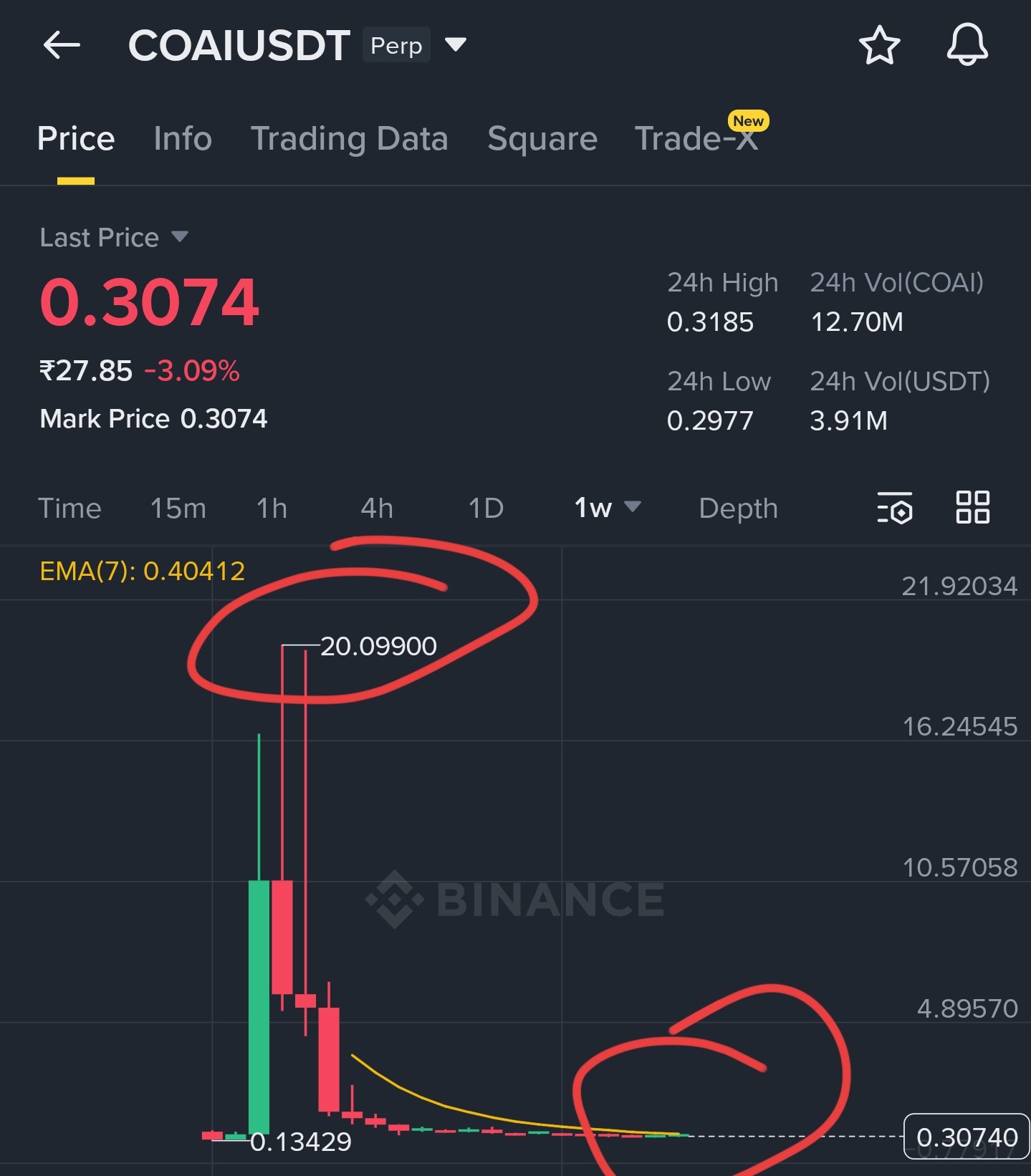1031x1176 pixels.
Task: Select the 1h chart interval
Action: [272, 509]
